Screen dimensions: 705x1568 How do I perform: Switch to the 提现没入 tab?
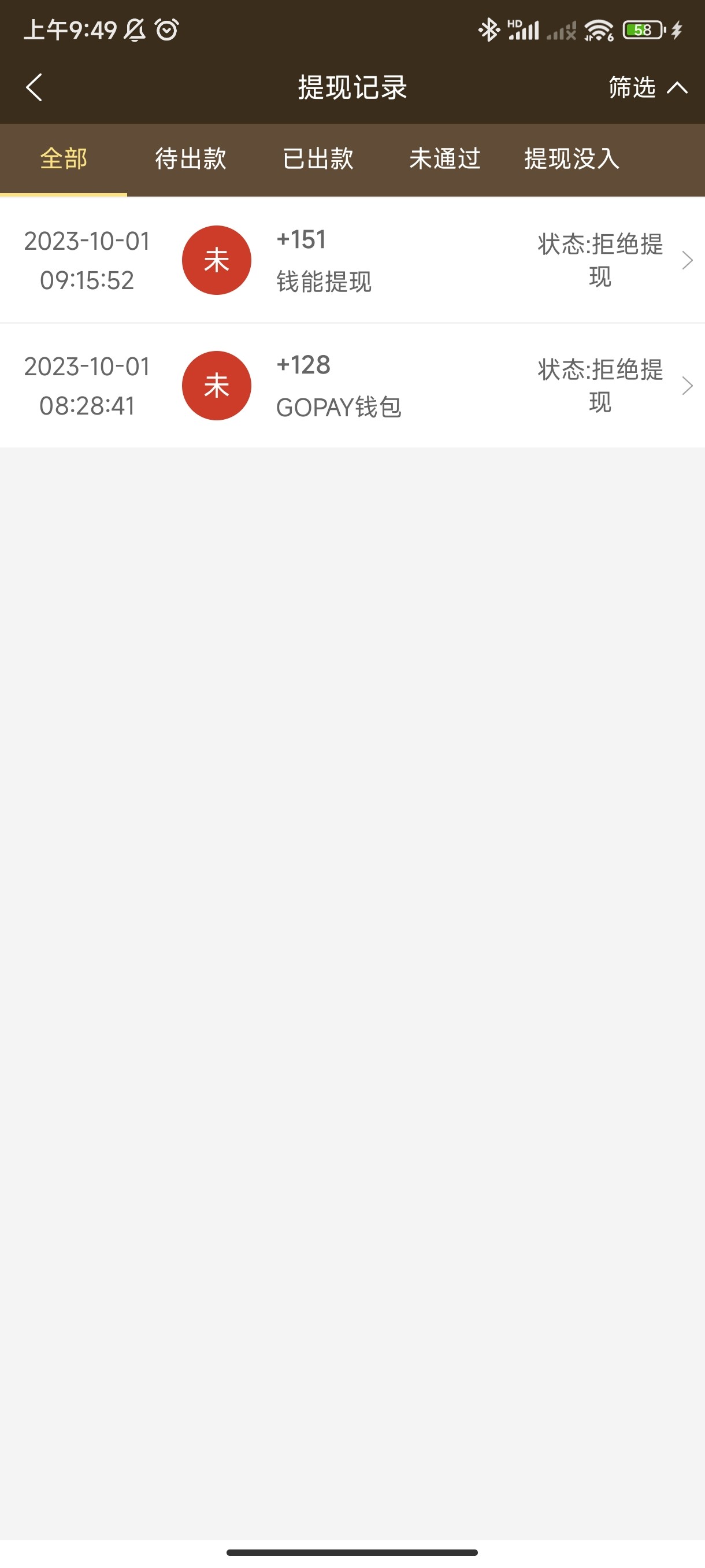click(572, 159)
